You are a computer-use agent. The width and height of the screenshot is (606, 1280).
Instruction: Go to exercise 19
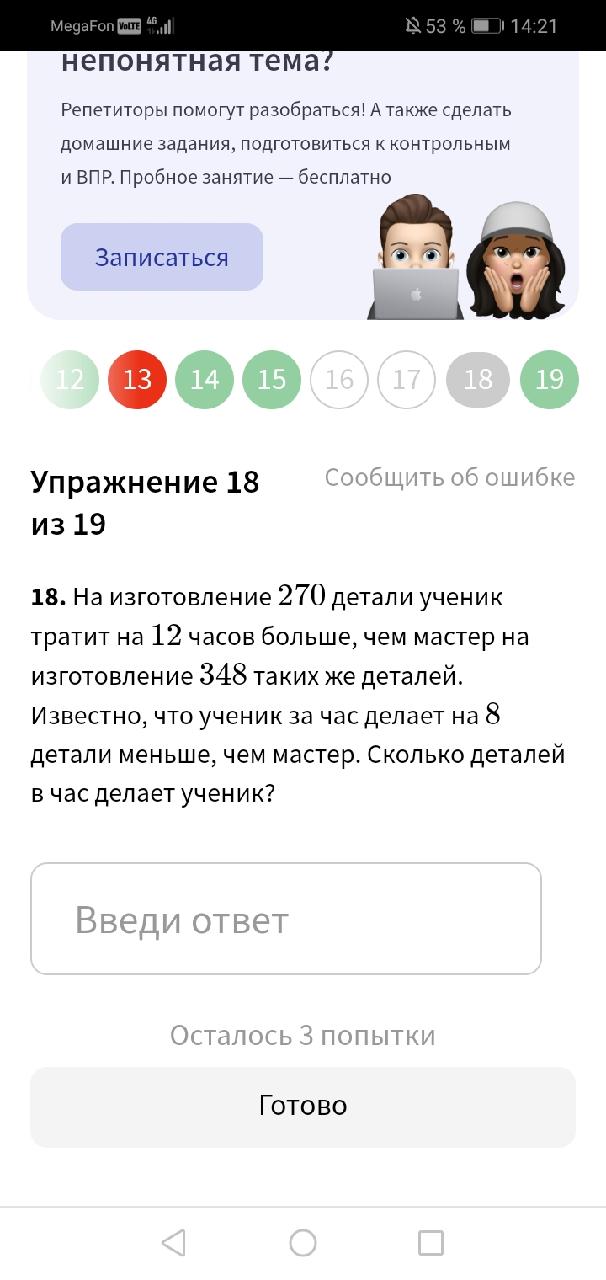coord(549,380)
